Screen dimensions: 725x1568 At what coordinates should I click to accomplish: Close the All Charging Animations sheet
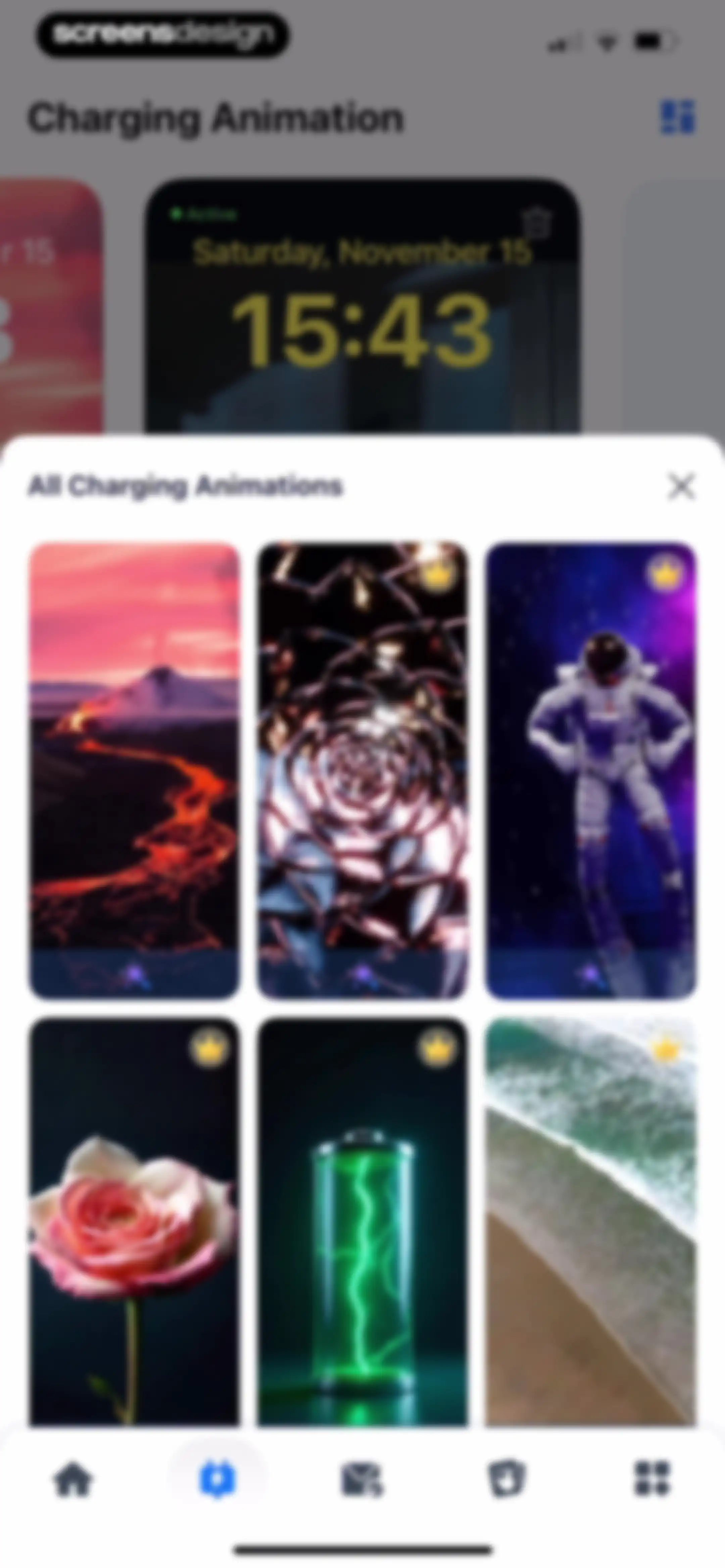[x=681, y=486]
